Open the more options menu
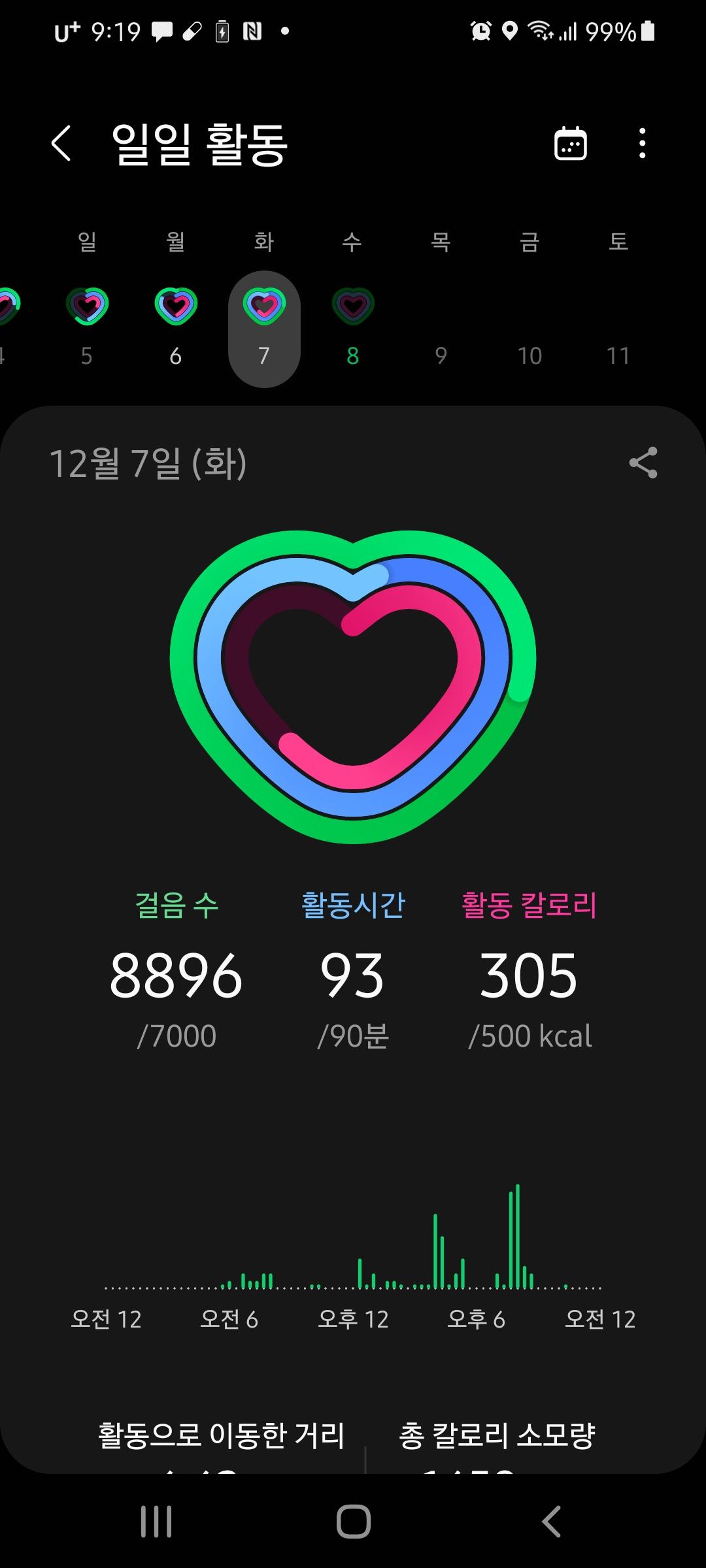 (642, 143)
